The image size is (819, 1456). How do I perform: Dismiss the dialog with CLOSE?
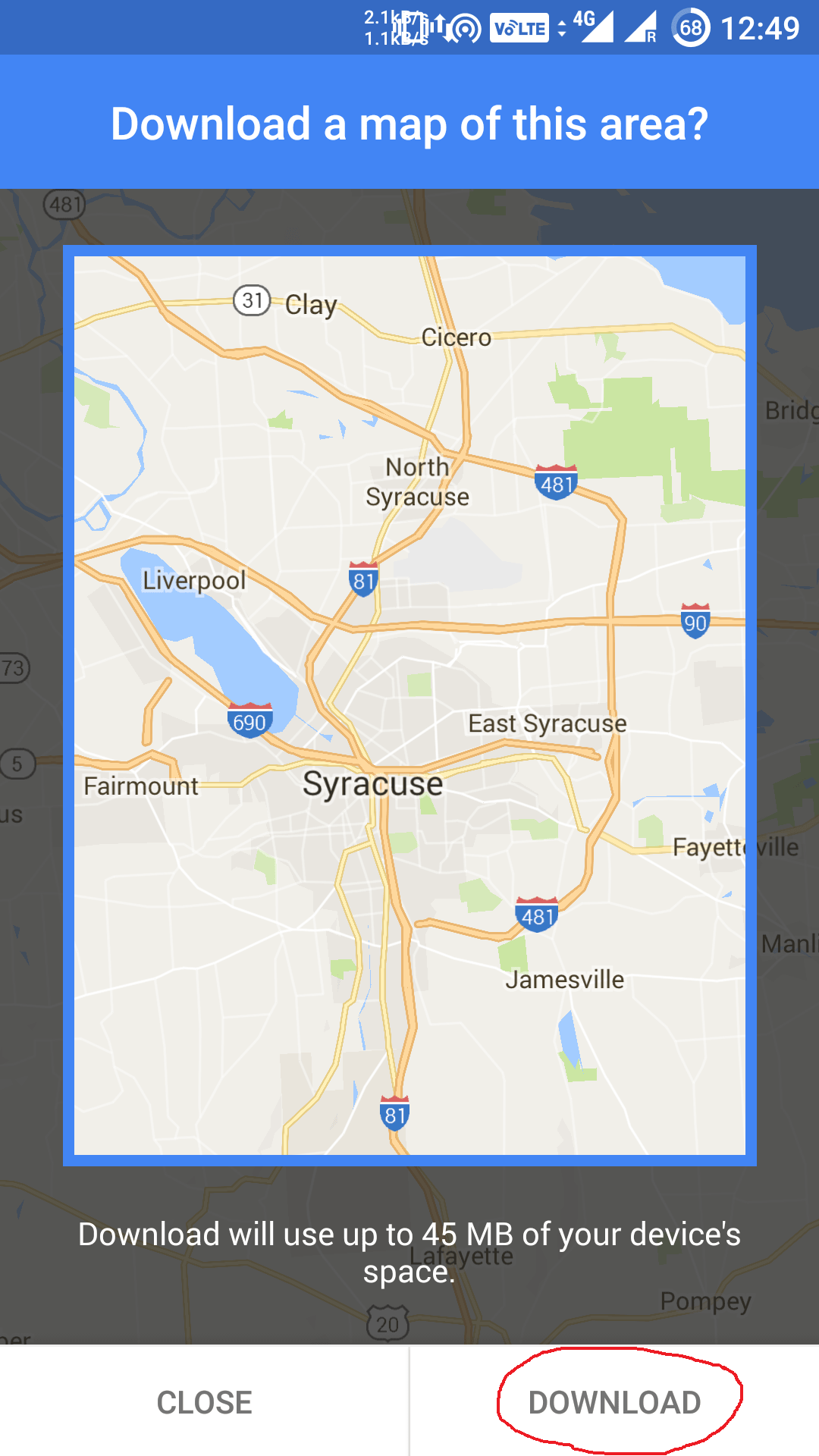pos(204,1402)
